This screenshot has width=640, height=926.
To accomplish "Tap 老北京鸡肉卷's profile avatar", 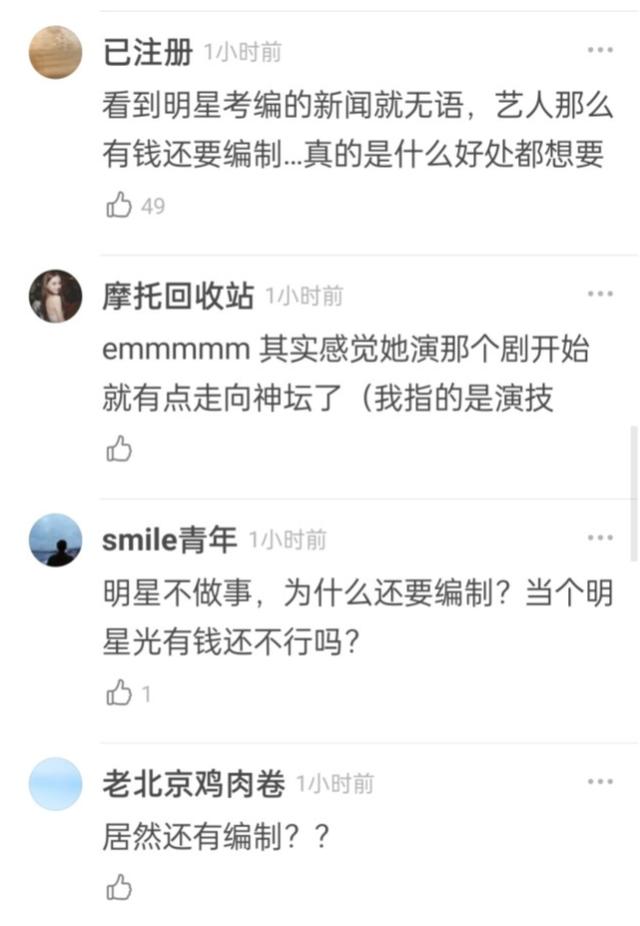I will (56, 784).
